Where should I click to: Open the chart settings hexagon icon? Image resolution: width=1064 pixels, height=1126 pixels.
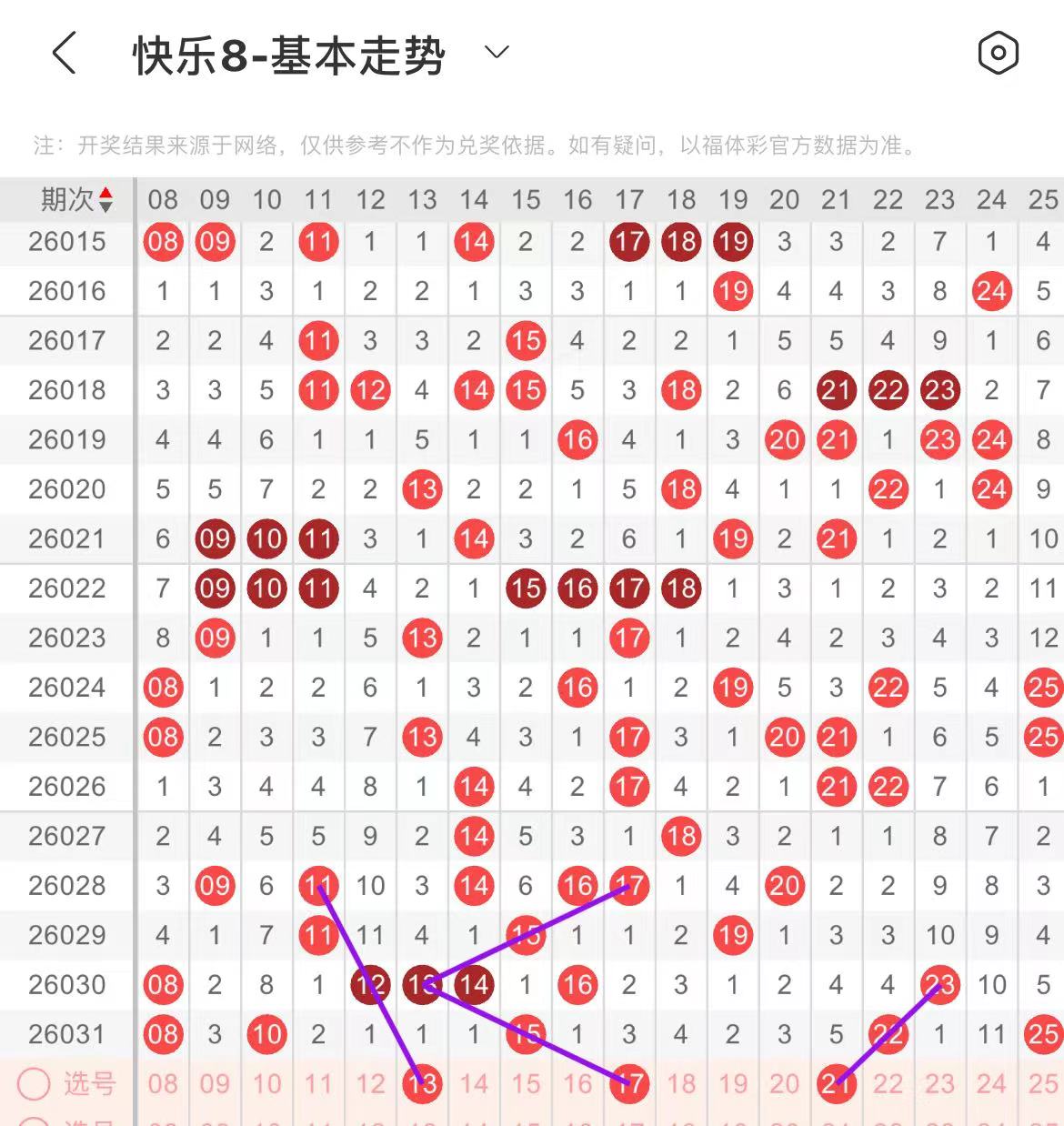click(x=998, y=53)
